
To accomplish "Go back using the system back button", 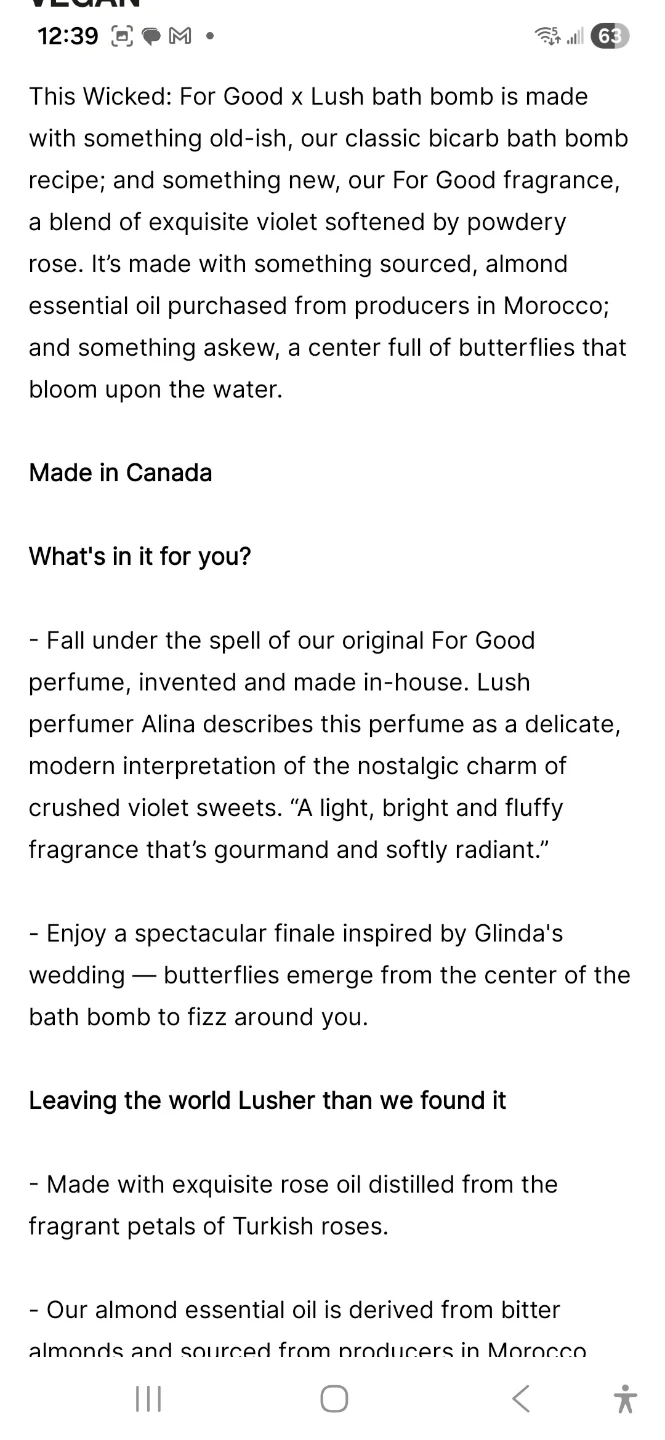I will click(520, 1398).
